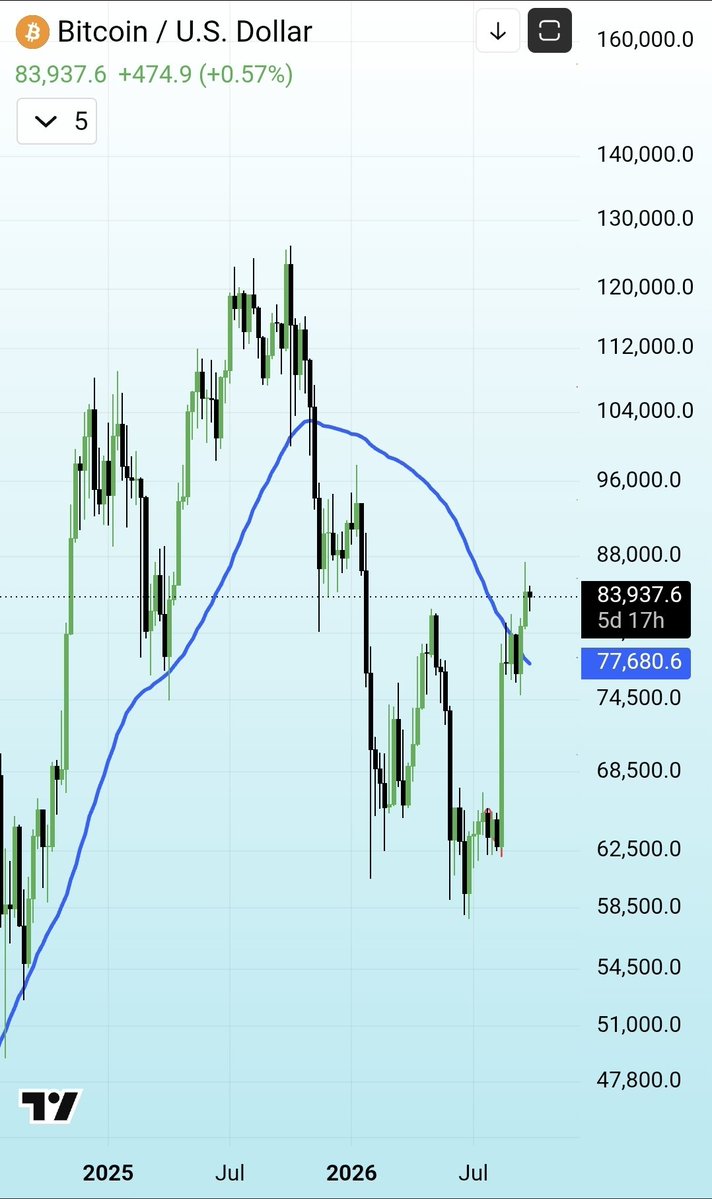Open the Bitcoin / U.S. Dollar symbol title
Viewport: 712px width, 1199px height.
(184, 31)
